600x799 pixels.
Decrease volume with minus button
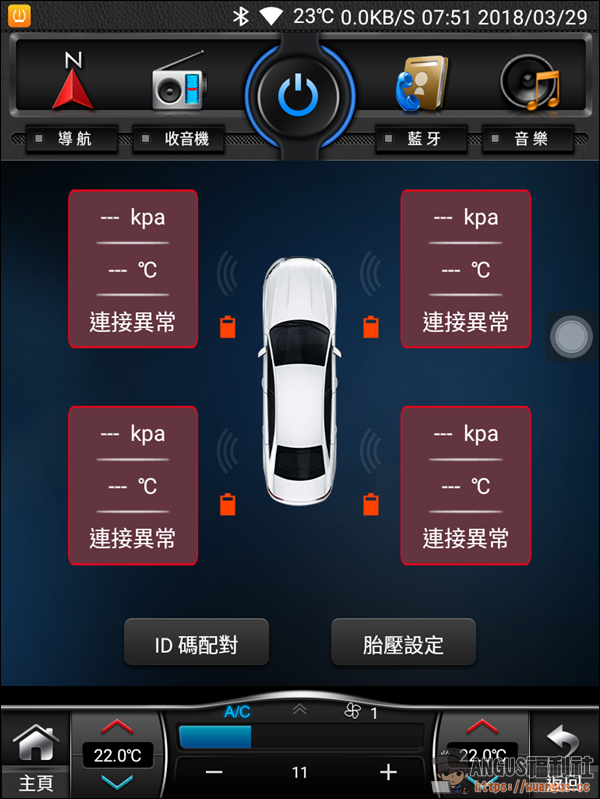pos(213,773)
